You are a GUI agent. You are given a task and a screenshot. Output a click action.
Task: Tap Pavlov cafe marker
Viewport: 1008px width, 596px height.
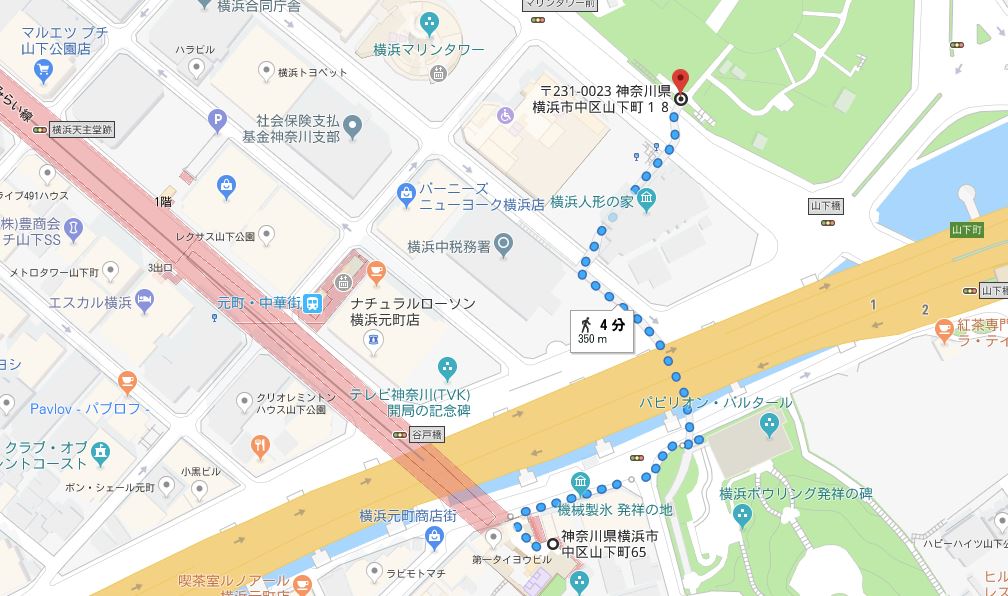(x=126, y=381)
